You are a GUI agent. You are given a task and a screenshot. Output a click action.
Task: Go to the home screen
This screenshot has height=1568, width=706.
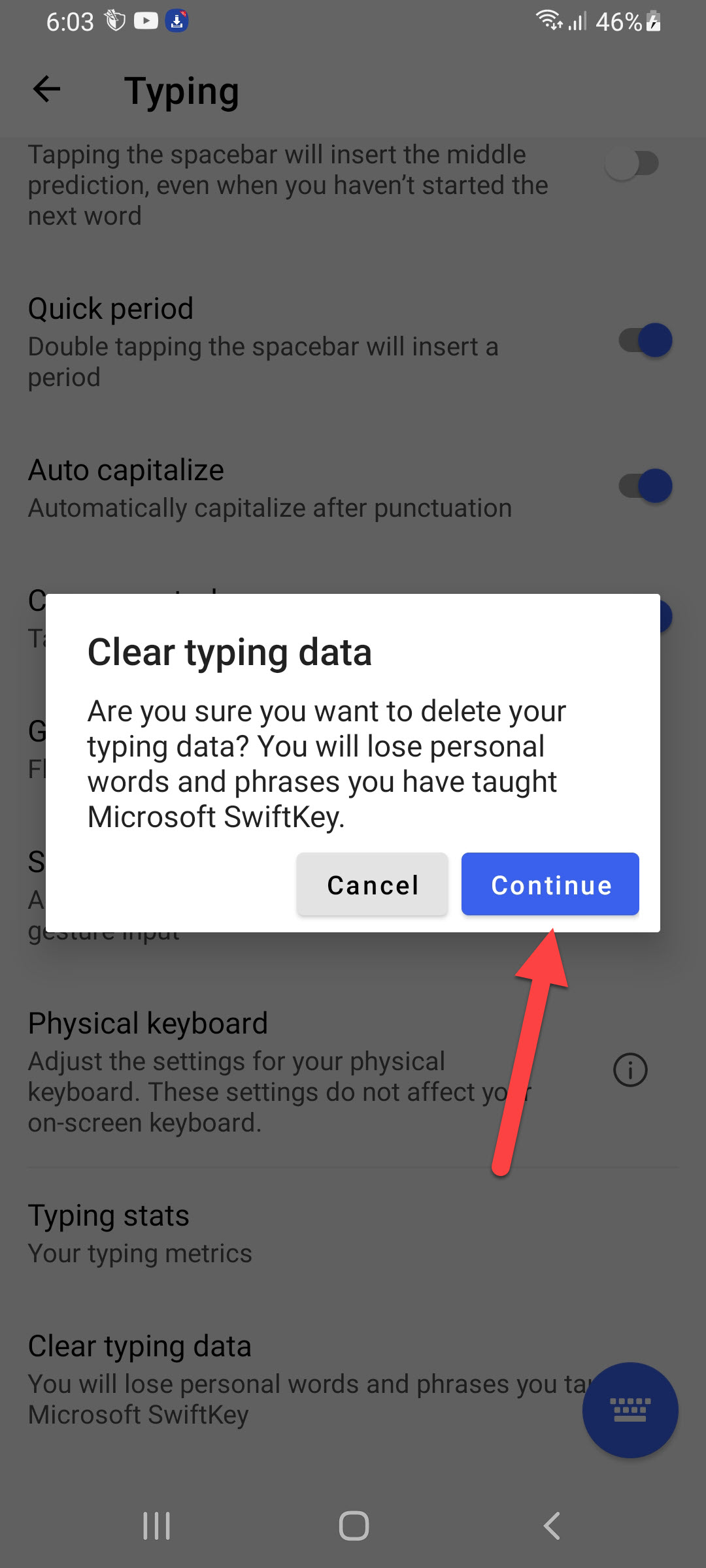pos(354,1526)
